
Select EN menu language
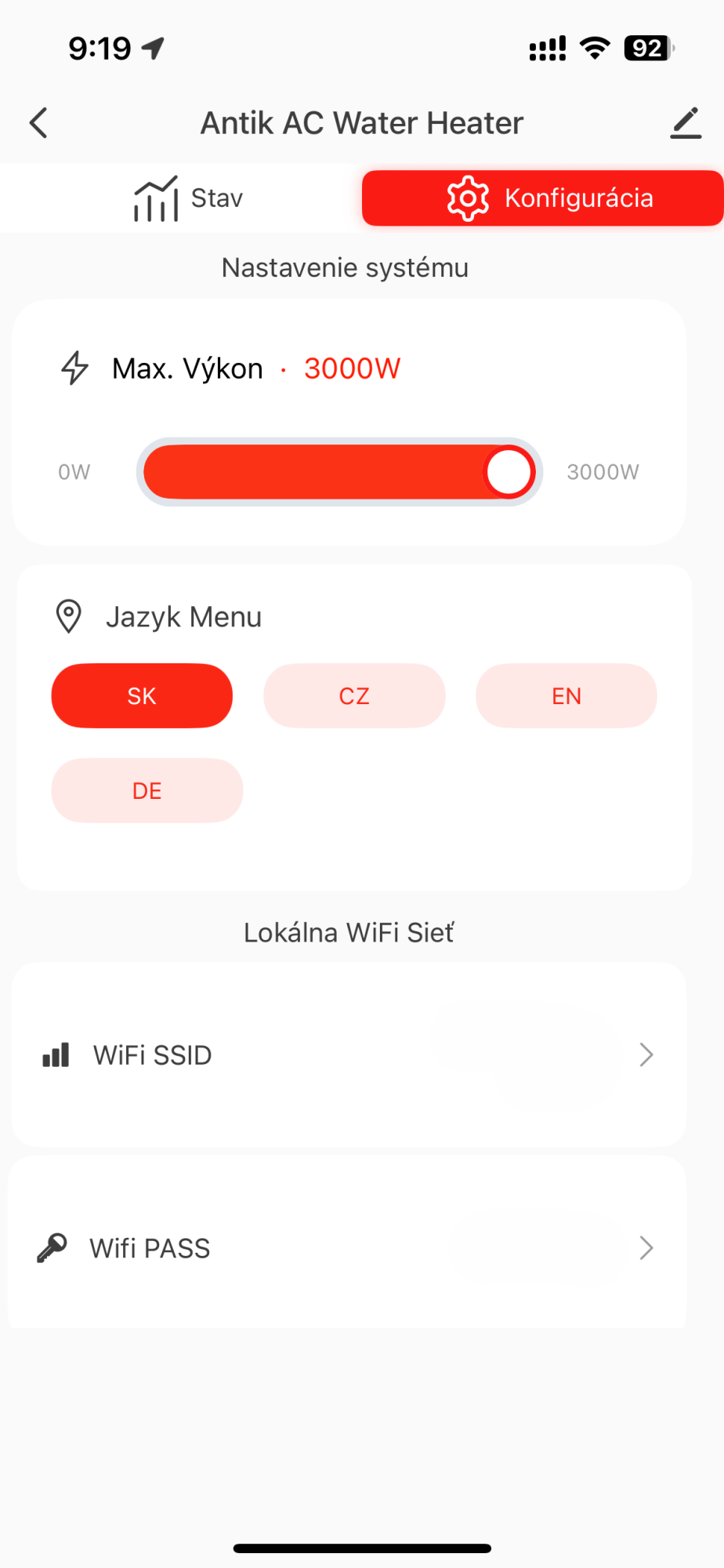(x=566, y=696)
